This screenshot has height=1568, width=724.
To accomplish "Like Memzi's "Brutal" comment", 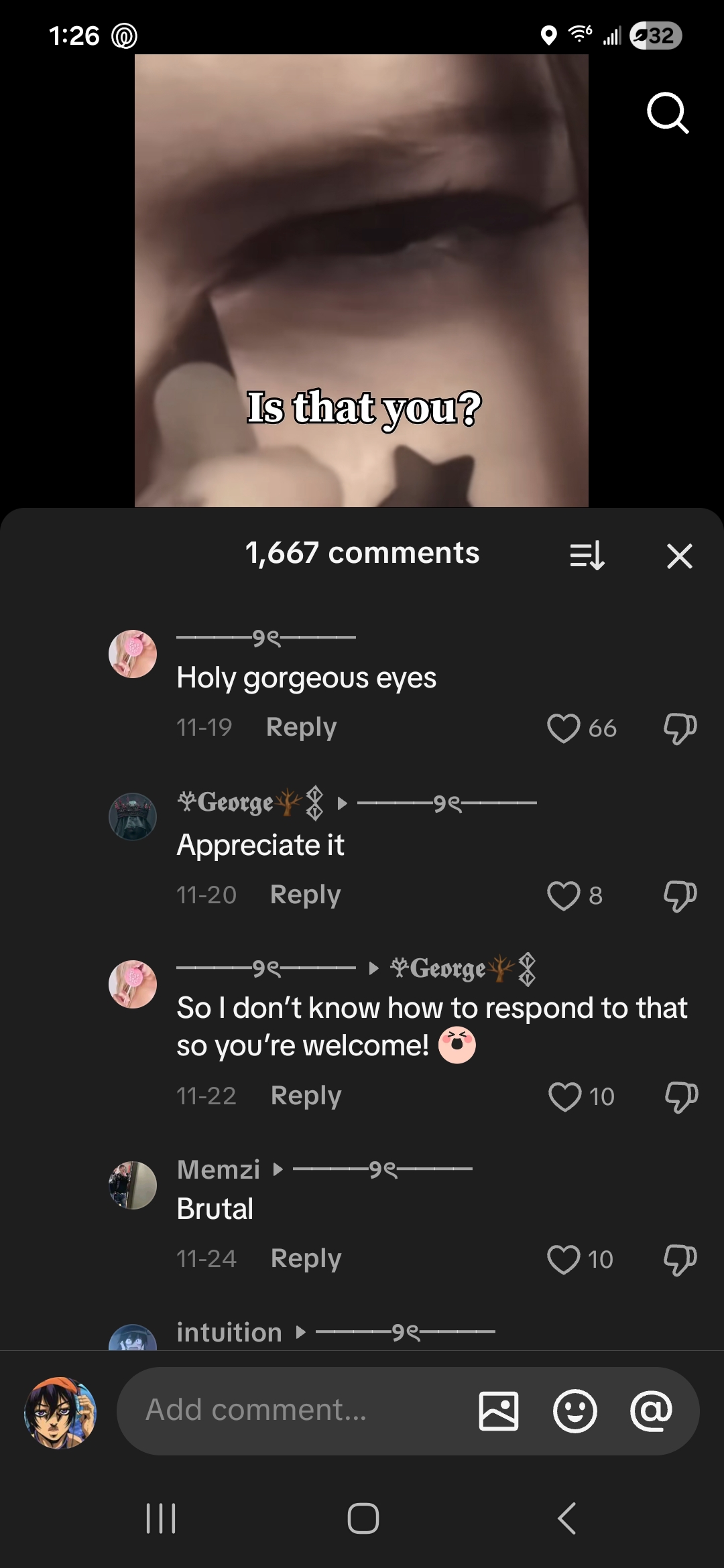I will (x=563, y=1259).
